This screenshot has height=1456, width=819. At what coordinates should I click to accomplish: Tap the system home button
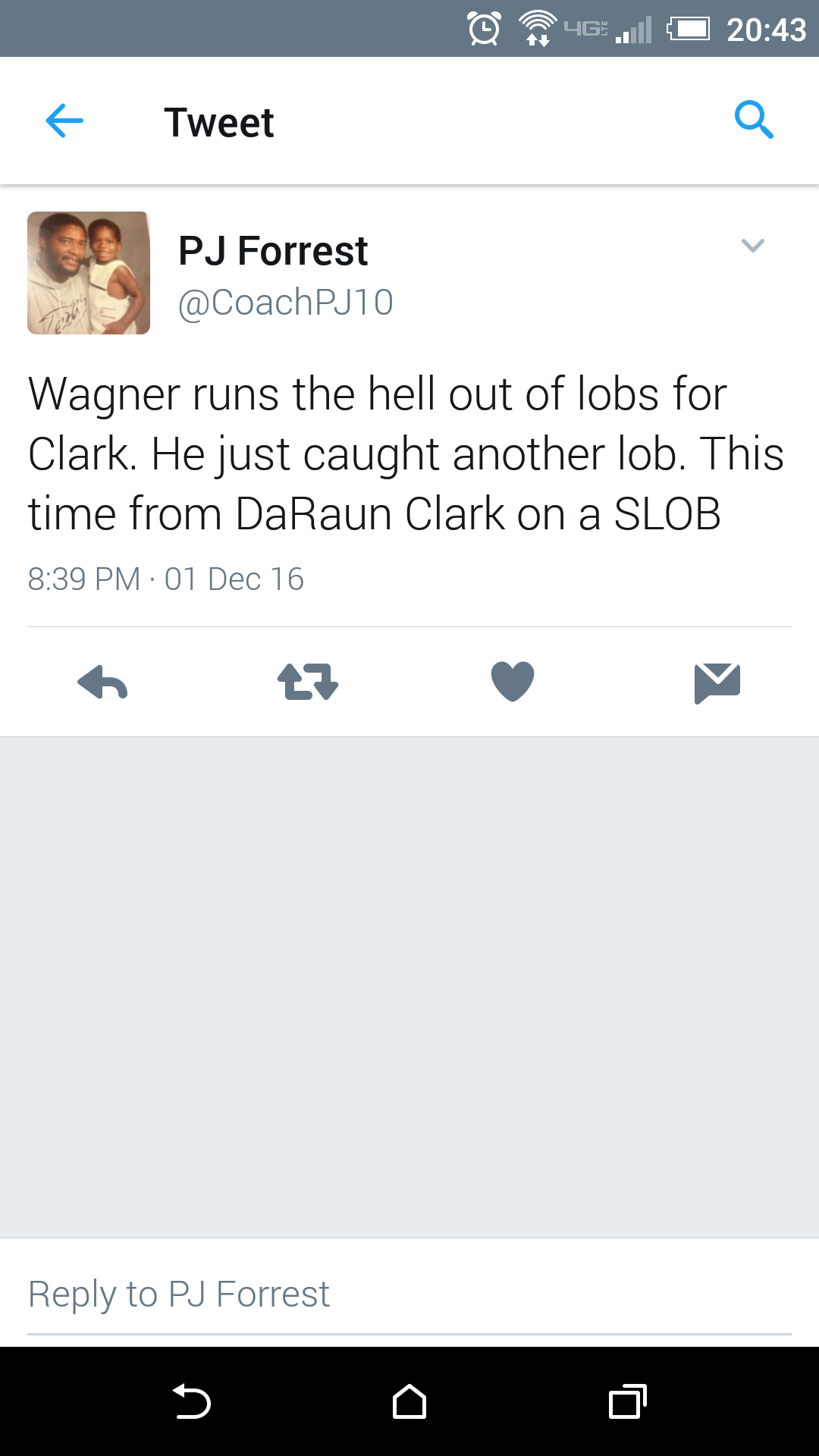[x=409, y=1401]
